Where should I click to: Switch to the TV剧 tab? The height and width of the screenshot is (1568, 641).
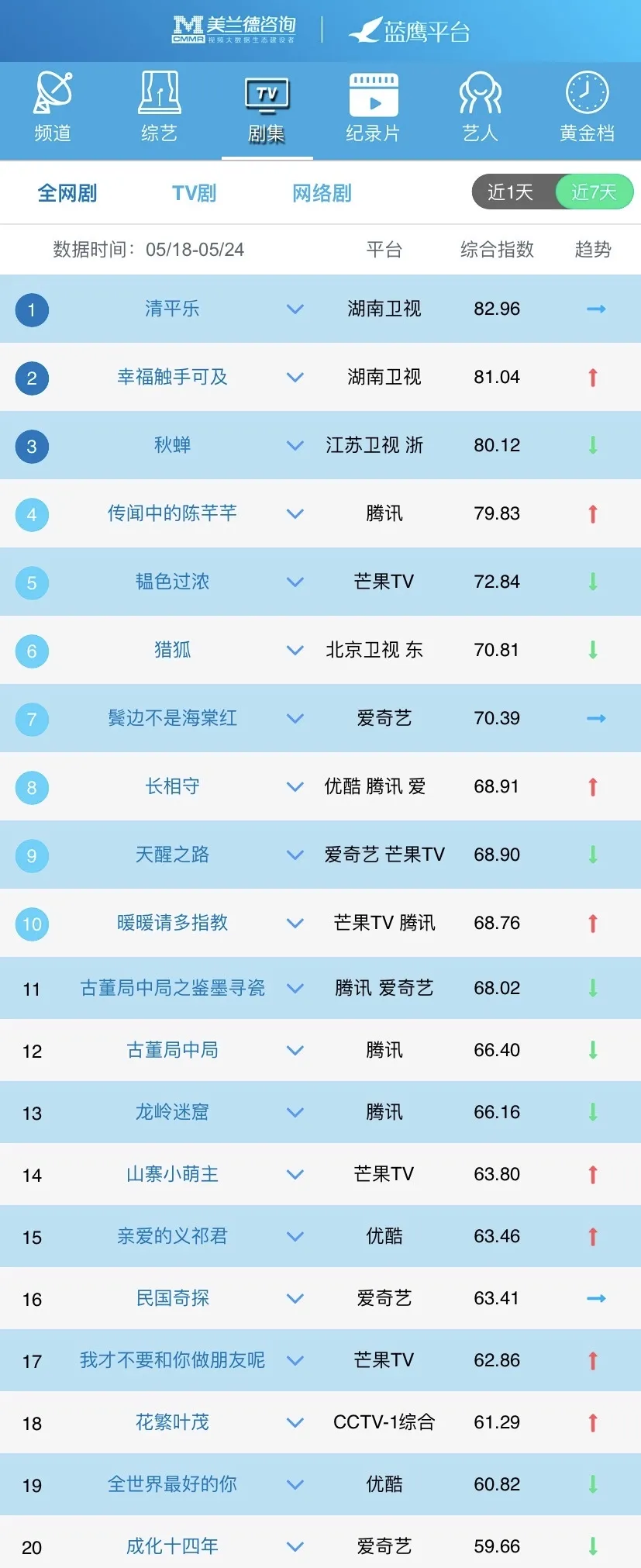click(x=194, y=193)
